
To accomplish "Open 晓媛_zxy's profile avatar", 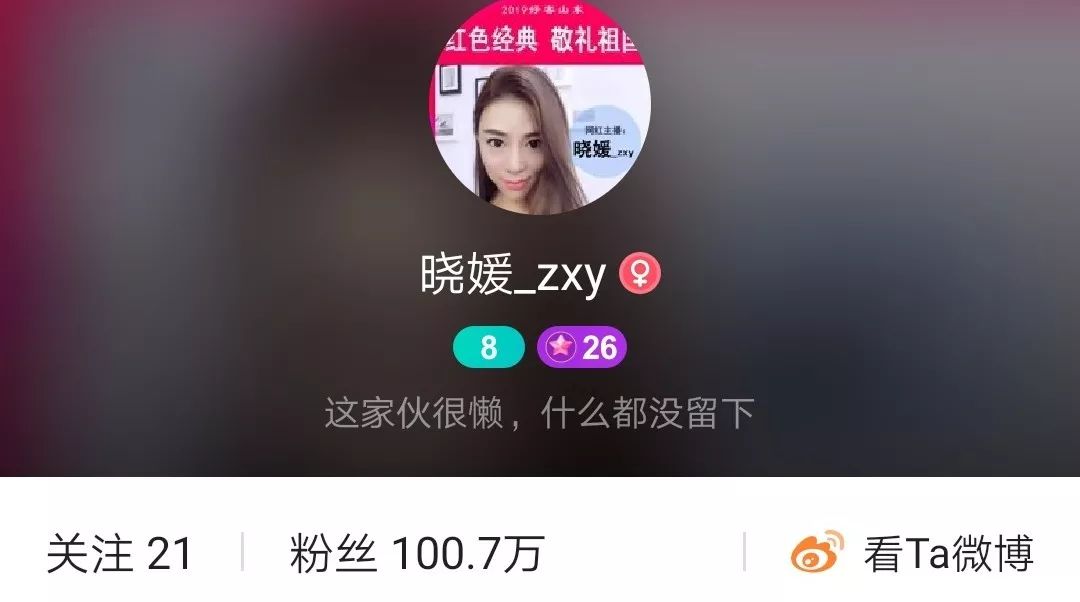I will [x=540, y=110].
